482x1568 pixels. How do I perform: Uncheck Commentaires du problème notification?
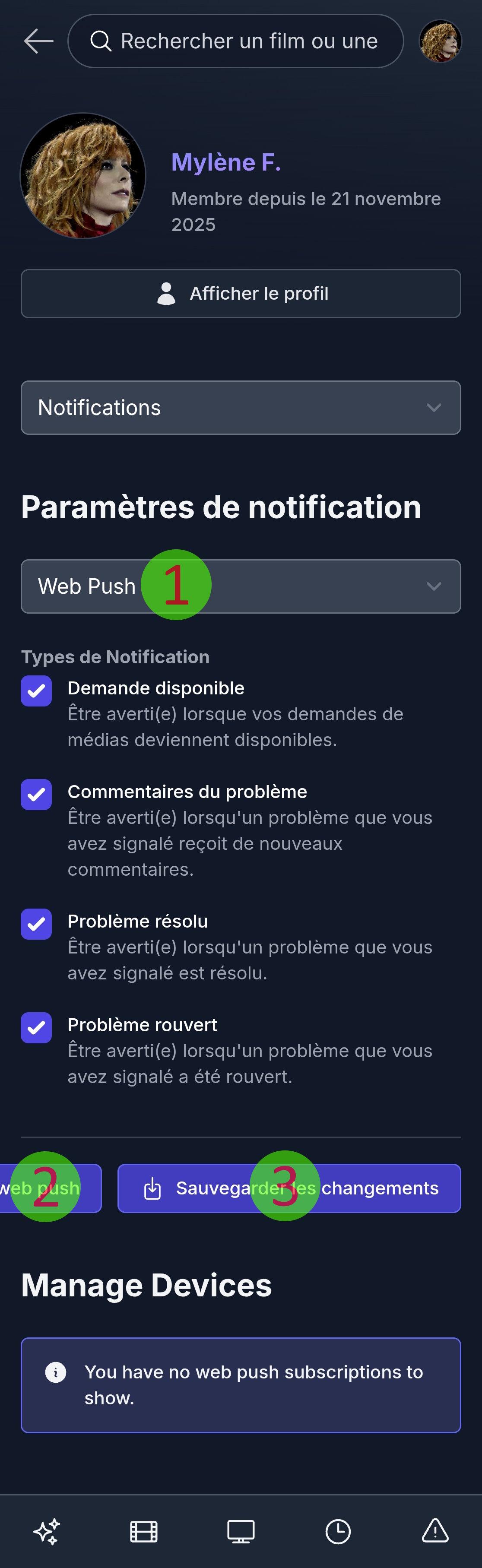click(37, 794)
